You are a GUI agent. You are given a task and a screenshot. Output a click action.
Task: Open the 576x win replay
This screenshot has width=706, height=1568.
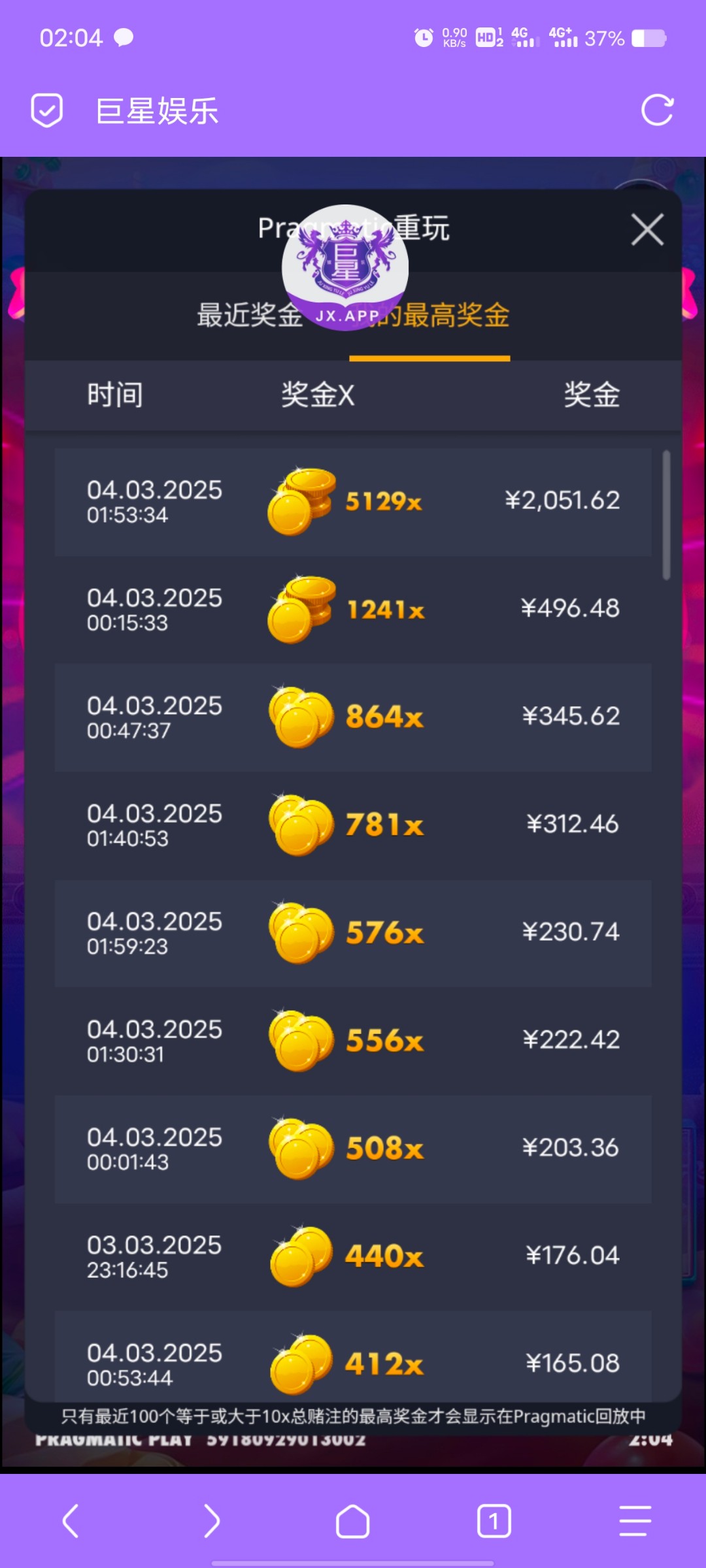[x=353, y=933]
